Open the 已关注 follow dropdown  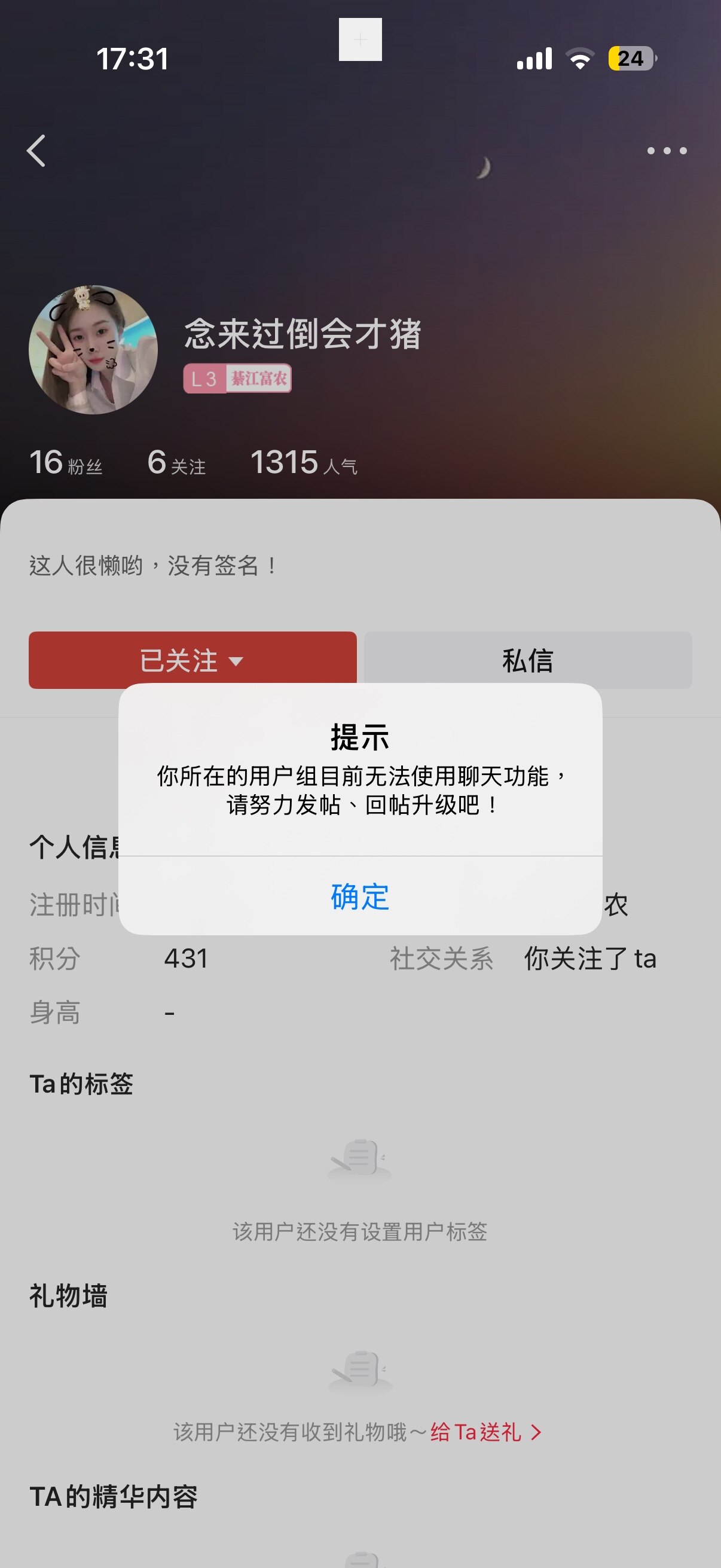pos(193,660)
